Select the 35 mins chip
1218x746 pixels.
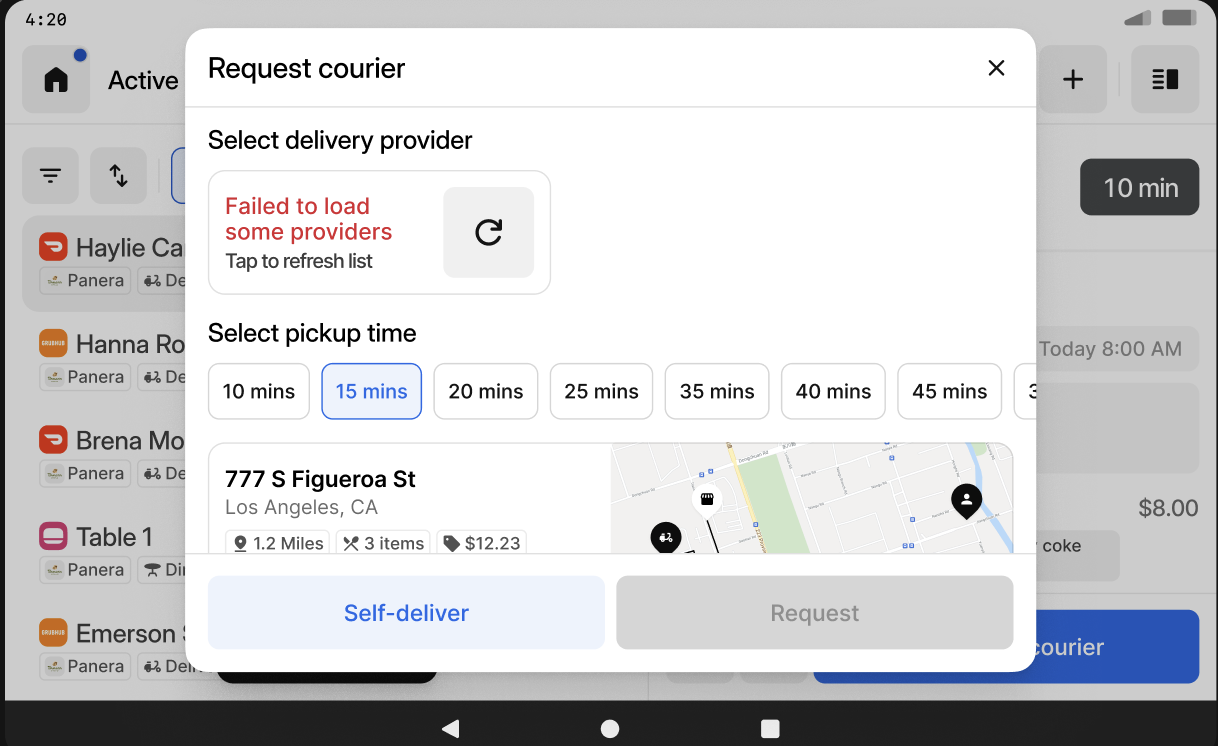tap(717, 391)
